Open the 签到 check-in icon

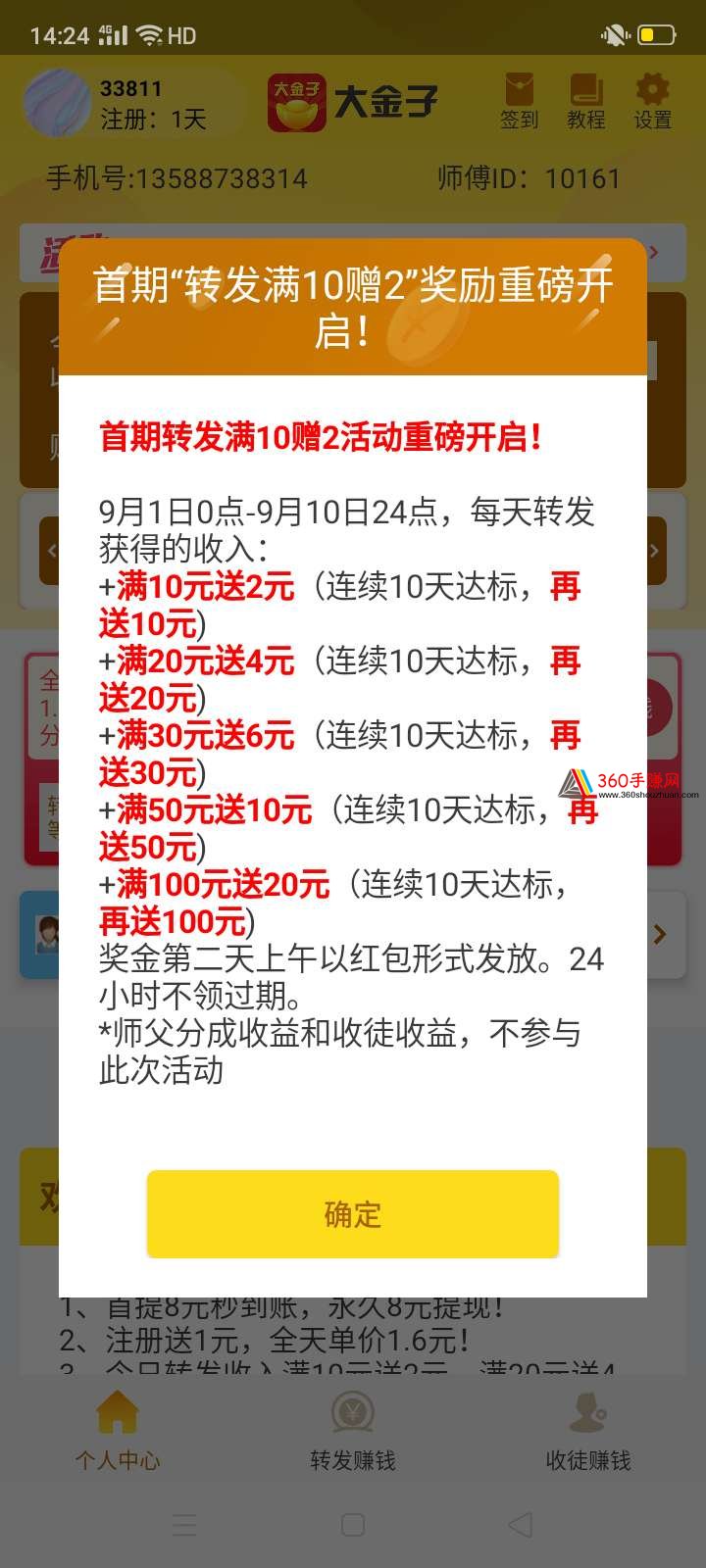tap(519, 101)
